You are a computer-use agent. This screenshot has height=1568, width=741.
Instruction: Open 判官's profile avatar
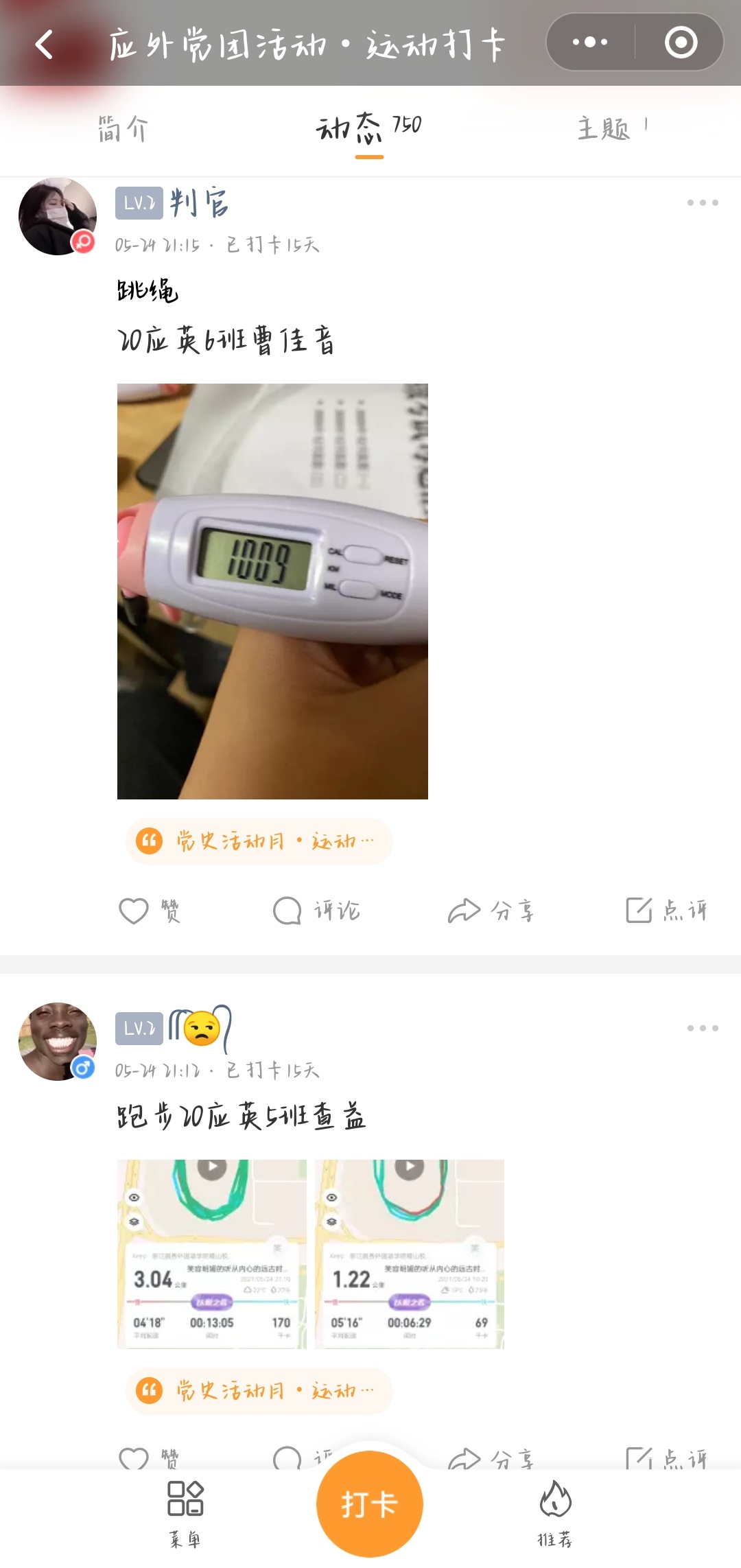tap(58, 217)
